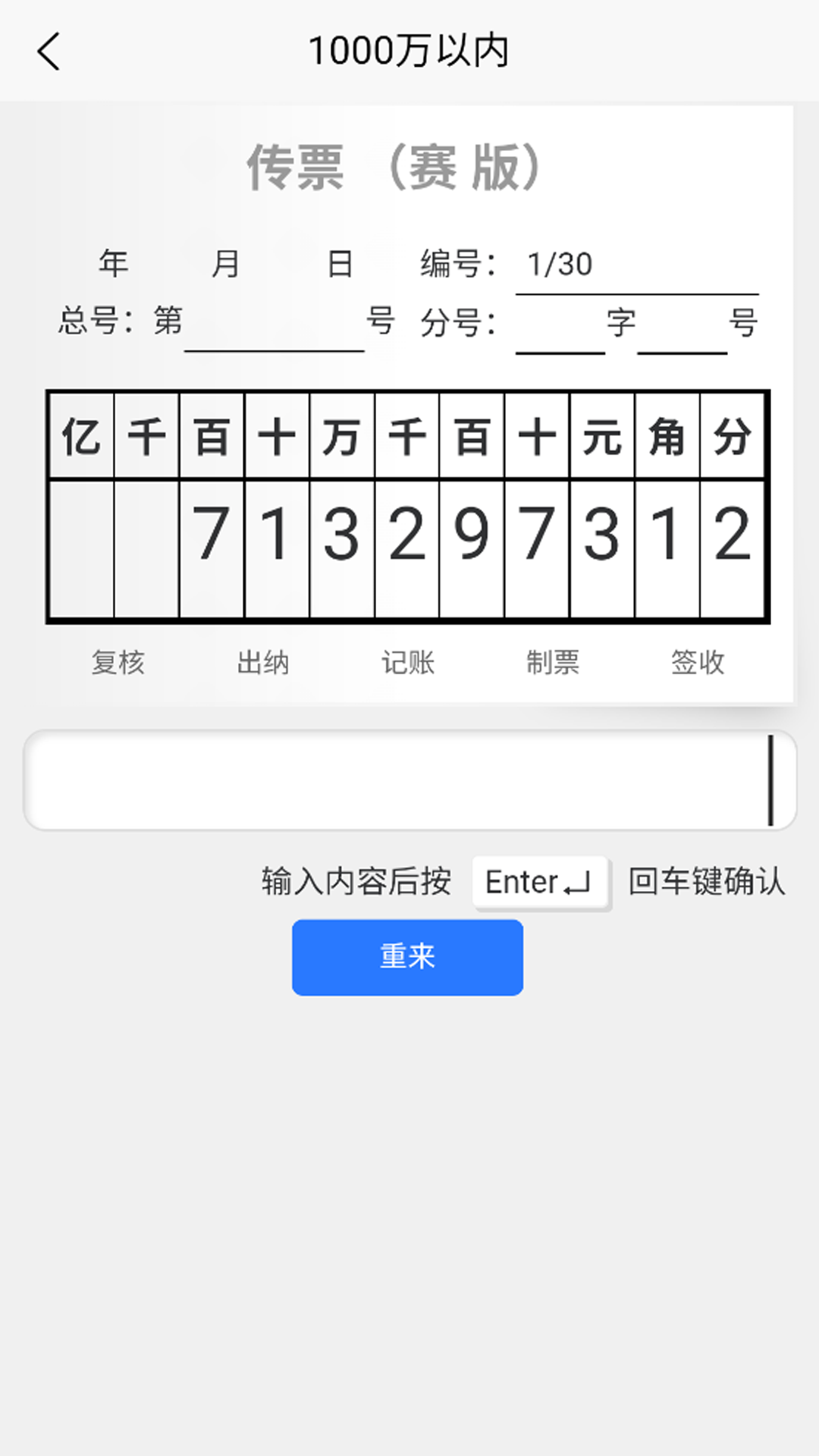
Task: Click the 1/30 question counter
Action: tap(560, 264)
